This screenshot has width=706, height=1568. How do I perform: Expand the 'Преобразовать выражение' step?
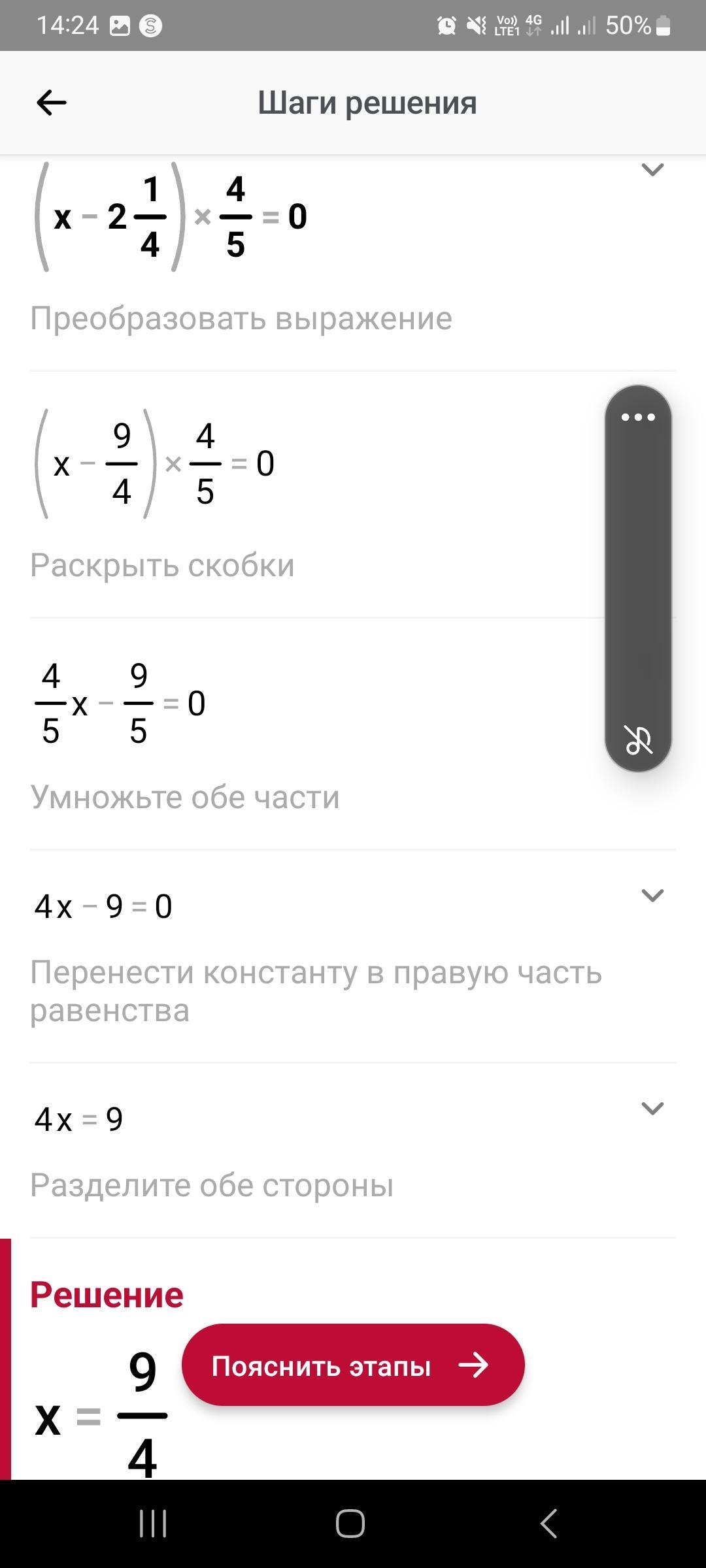pyautogui.click(x=652, y=170)
